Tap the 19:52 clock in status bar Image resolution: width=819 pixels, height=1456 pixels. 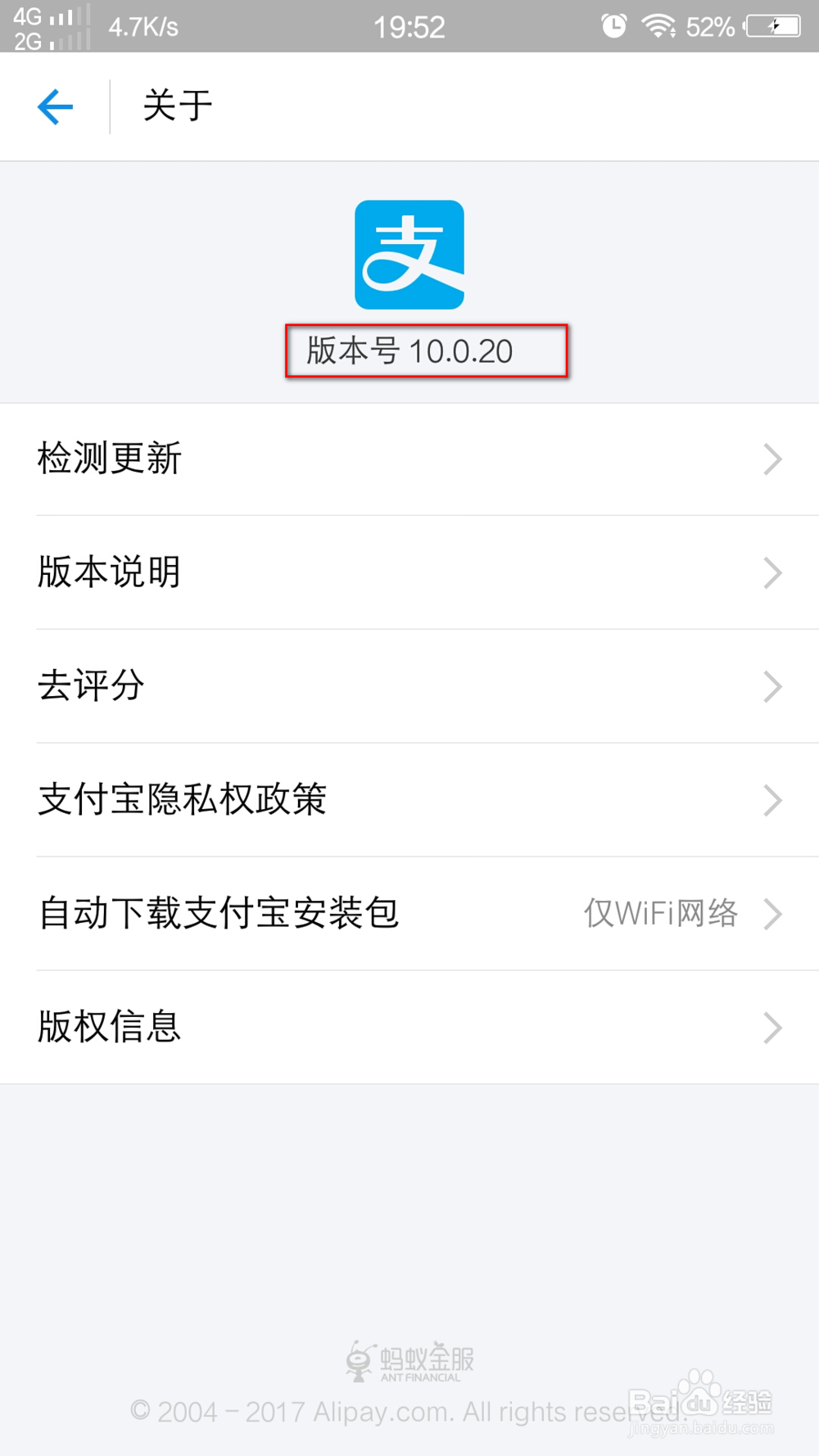(x=410, y=25)
